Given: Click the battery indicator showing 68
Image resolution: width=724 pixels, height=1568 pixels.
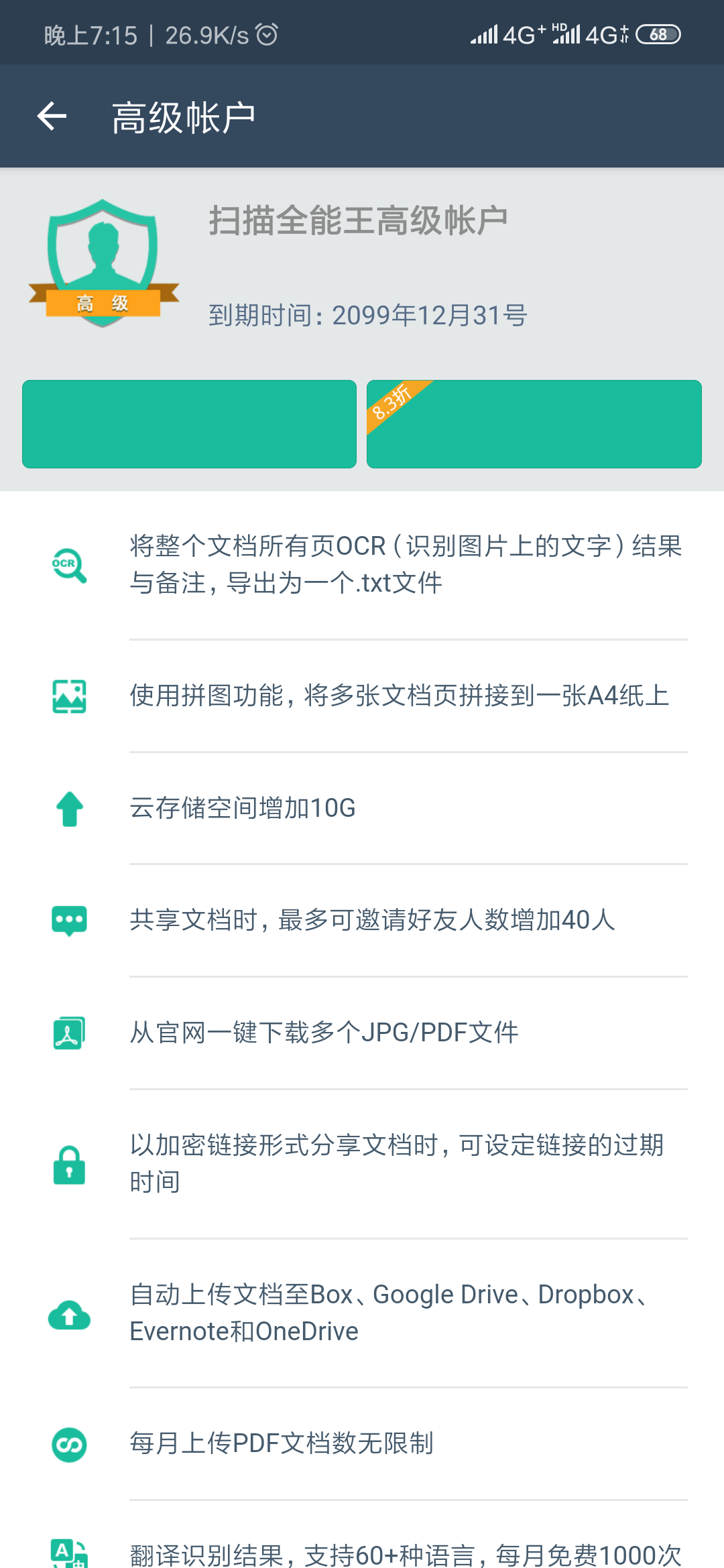Looking at the screenshot, I should click(658, 34).
